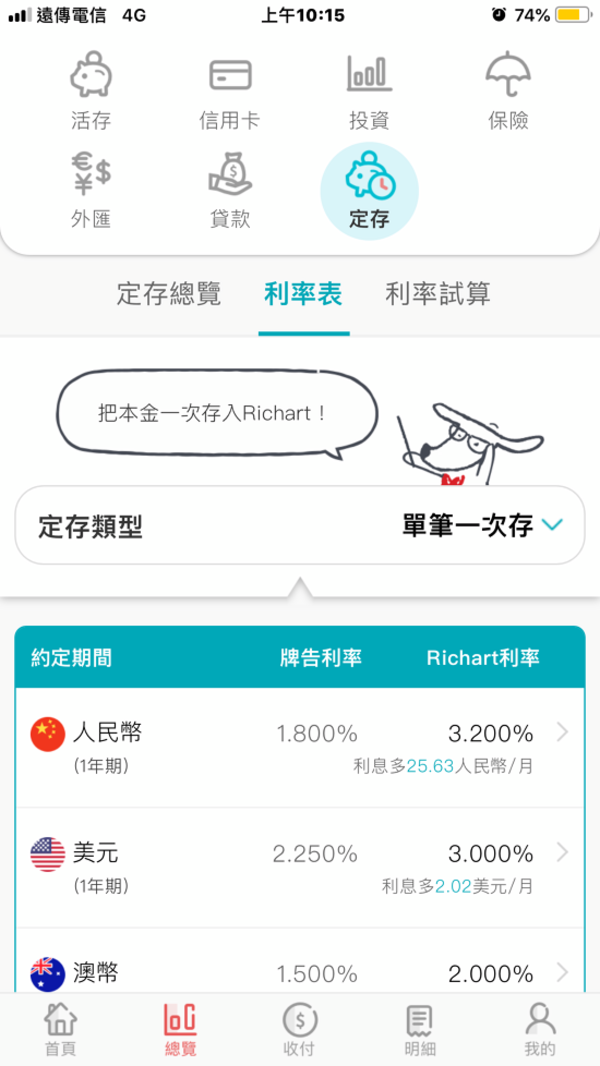
Task: Select the 定存 time deposit category
Action: [368, 190]
